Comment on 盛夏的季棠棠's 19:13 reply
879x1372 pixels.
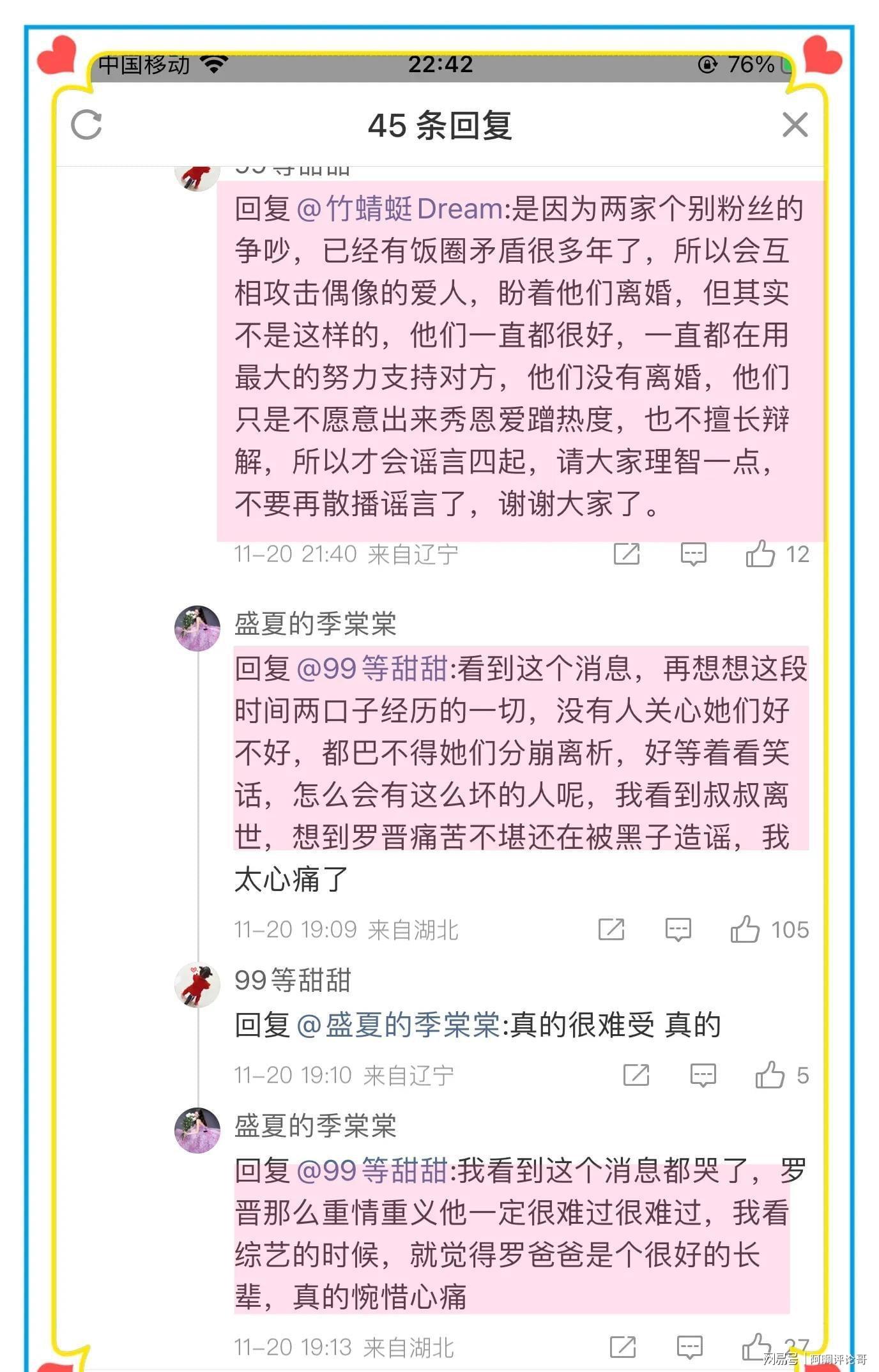689,1347
